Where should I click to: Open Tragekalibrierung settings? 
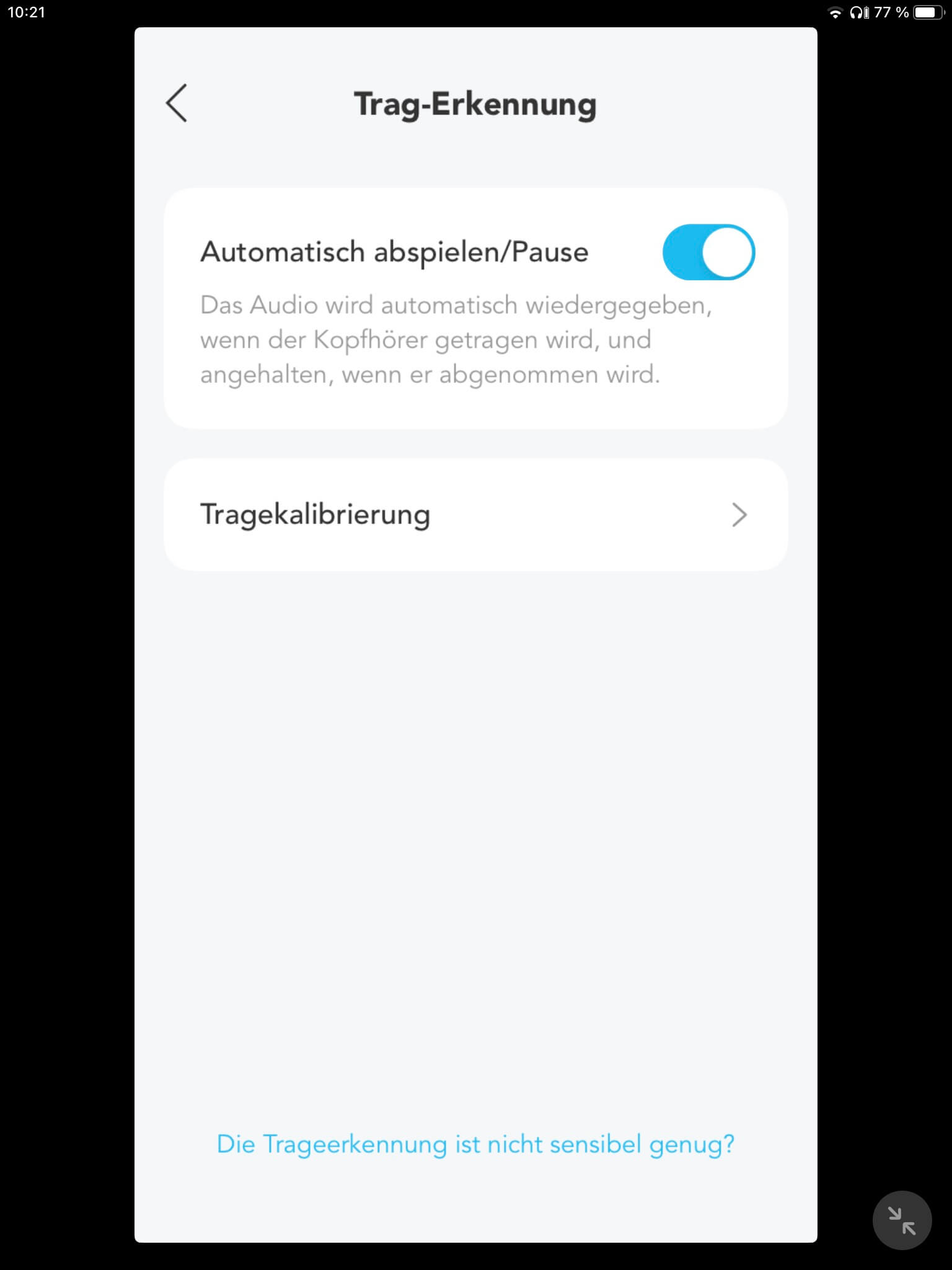click(x=475, y=515)
